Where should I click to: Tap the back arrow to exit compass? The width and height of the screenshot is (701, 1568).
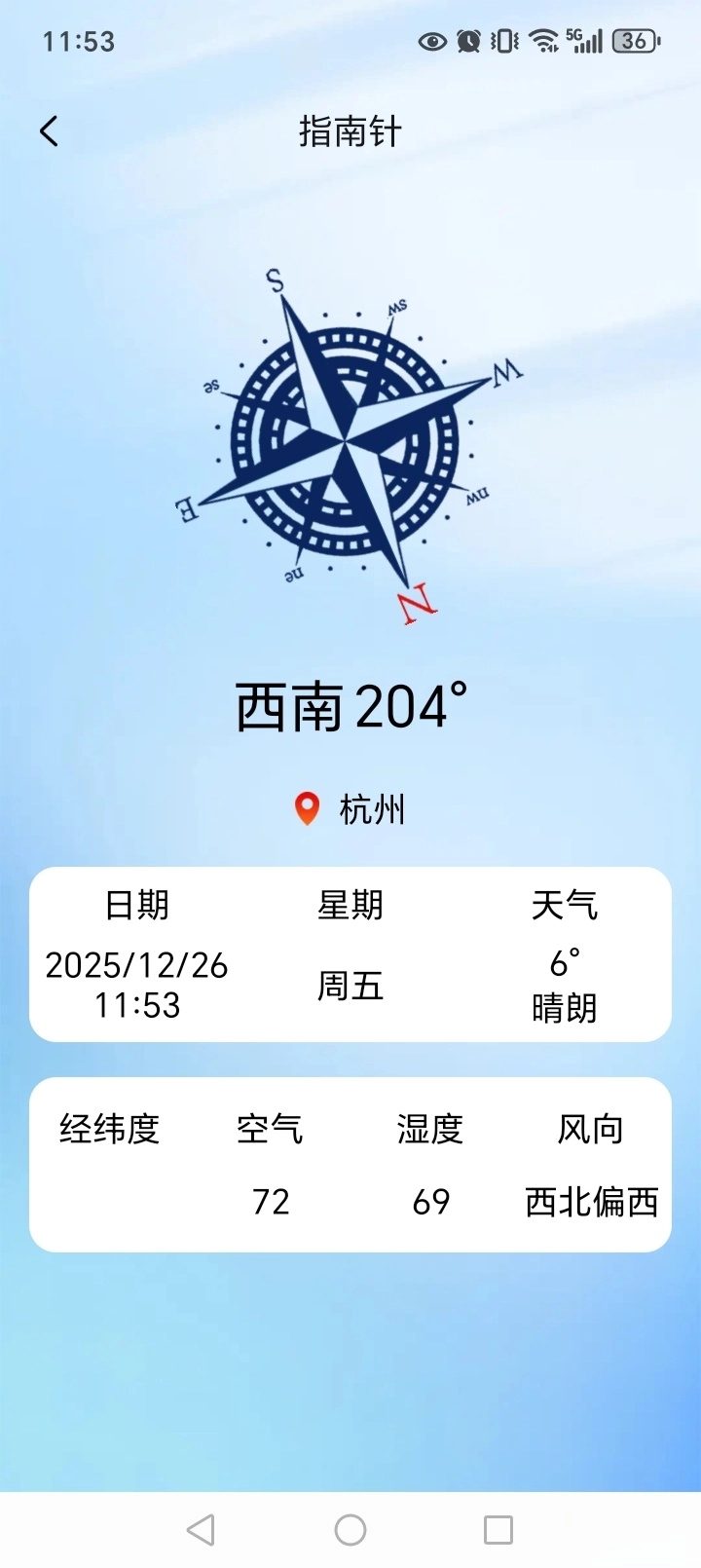(49, 130)
